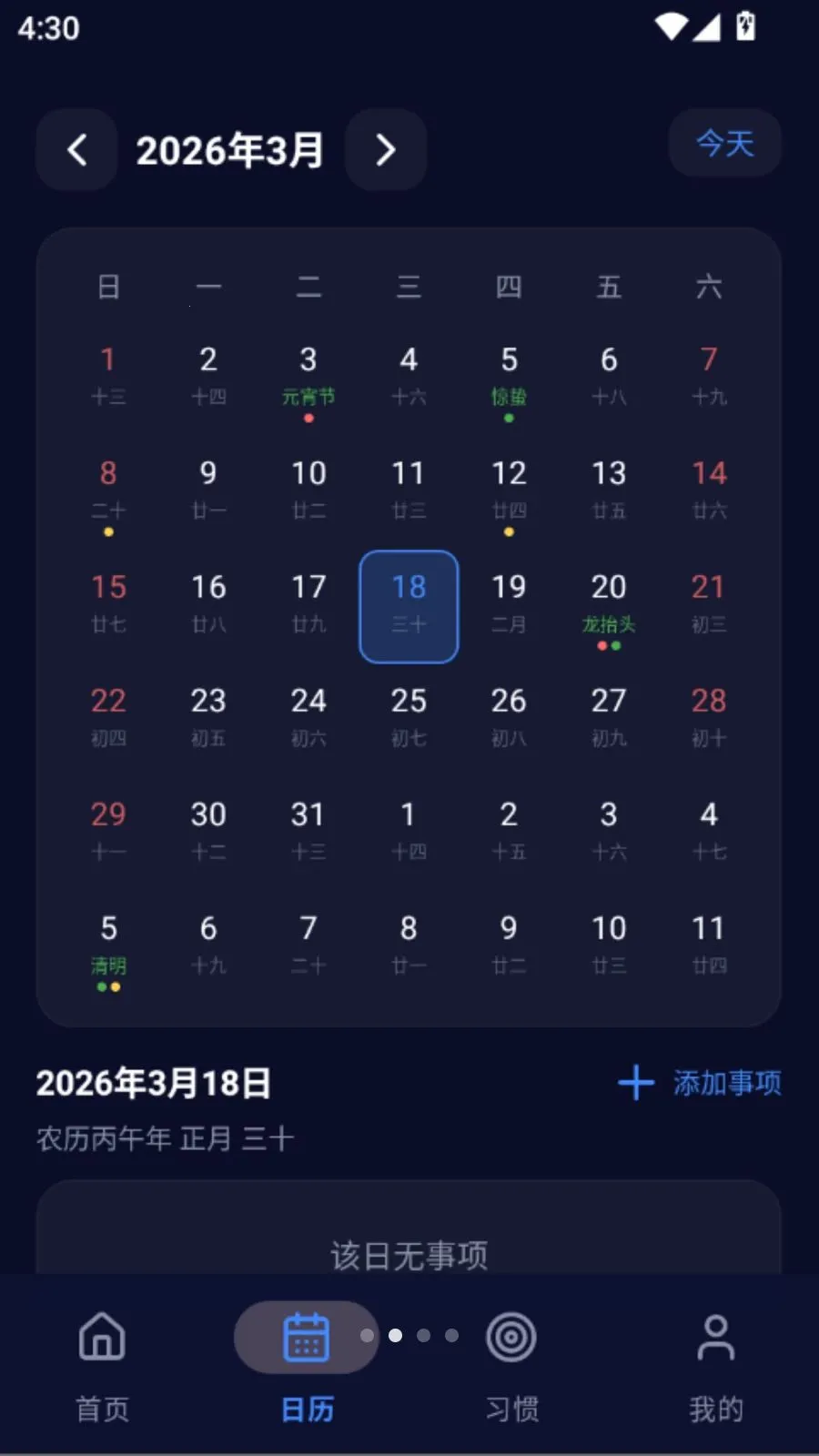Click the battery status icon
Image resolution: width=819 pixels, height=1456 pixels.
[x=745, y=25]
